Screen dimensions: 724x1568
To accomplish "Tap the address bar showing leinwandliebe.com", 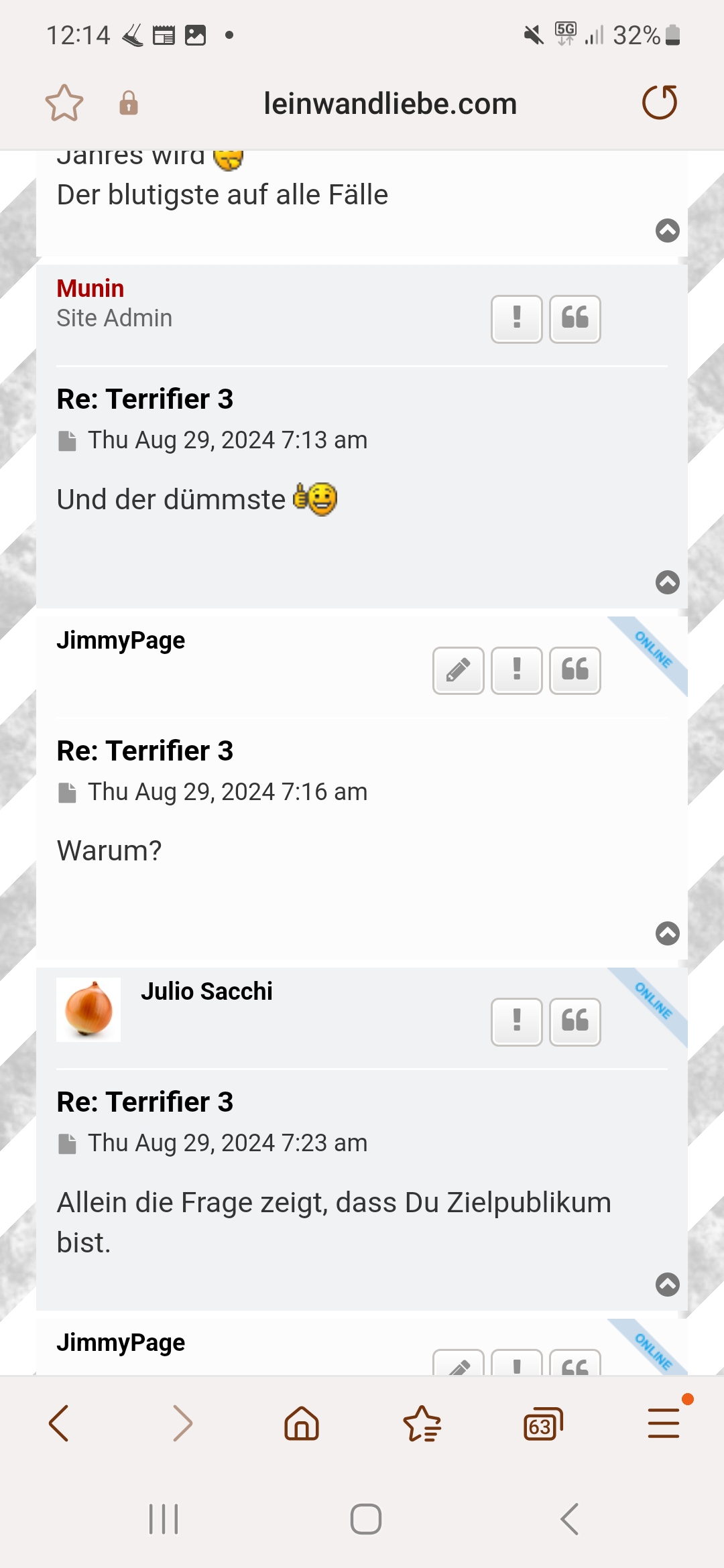I will click(390, 104).
